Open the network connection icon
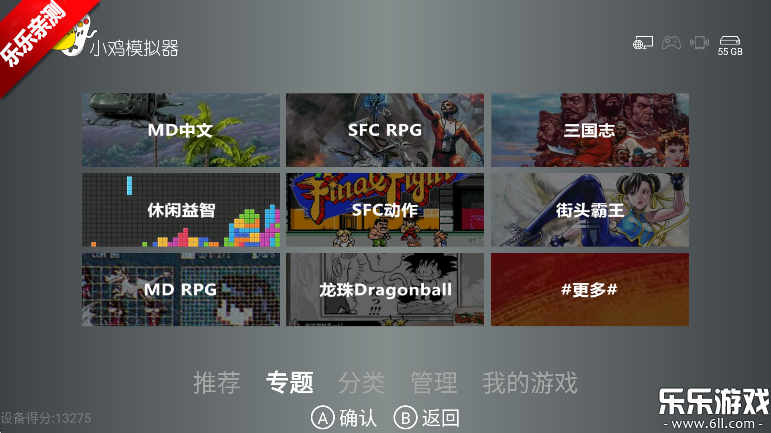This screenshot has width=771, height=433. (643, 43)
